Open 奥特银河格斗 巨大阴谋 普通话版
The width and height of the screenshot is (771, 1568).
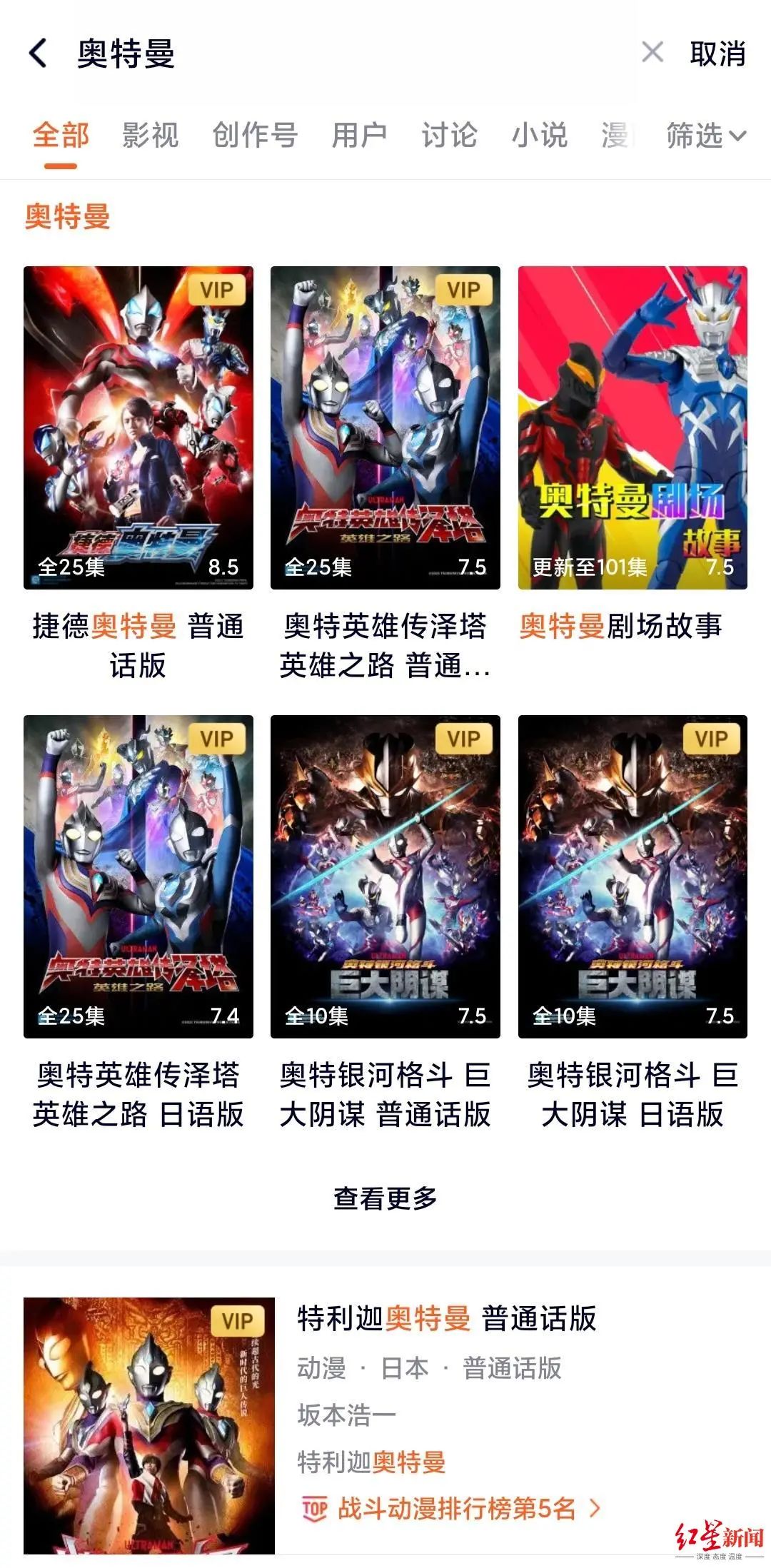point(385,876)
